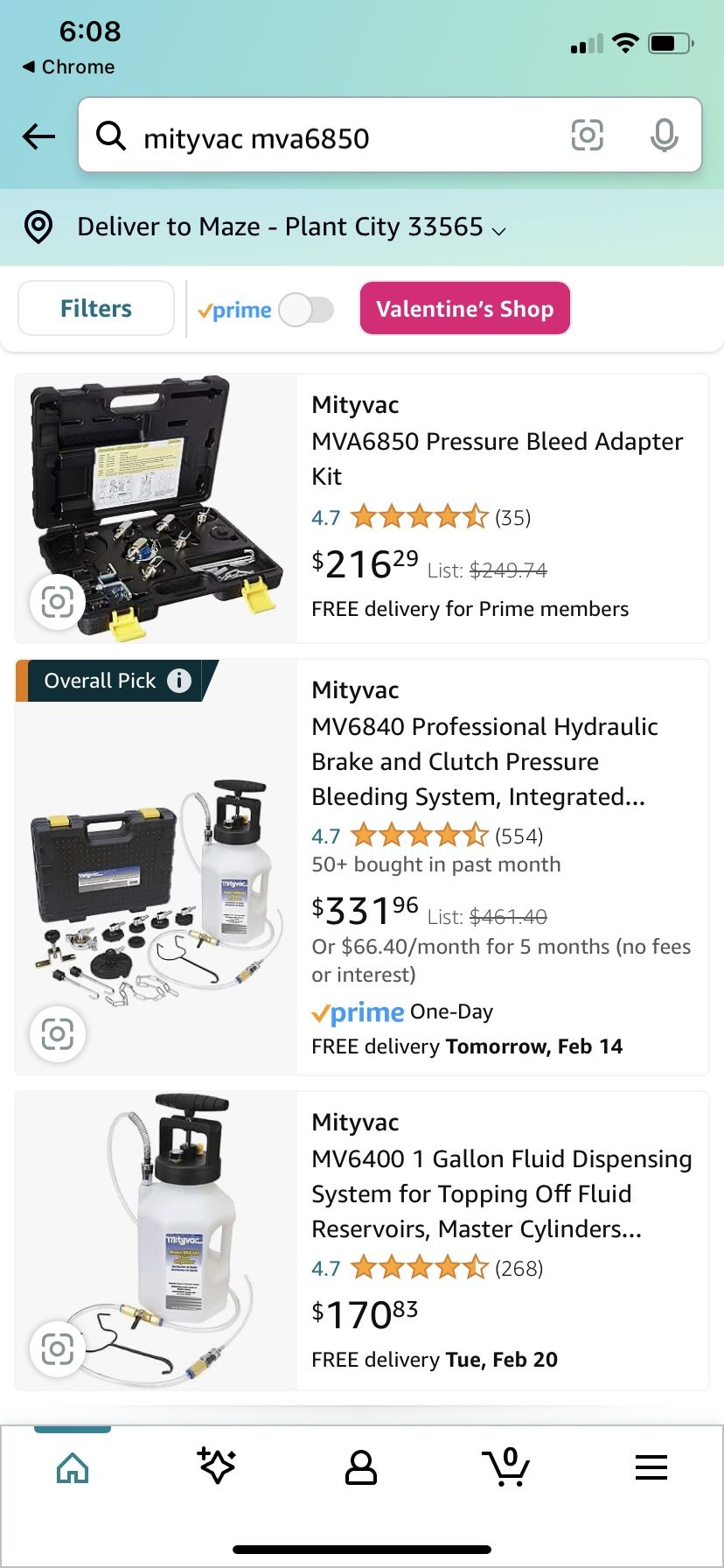The image size is (724, 1568).
Task: Open the hamburger menu
Action: [x=651, y=1468]
